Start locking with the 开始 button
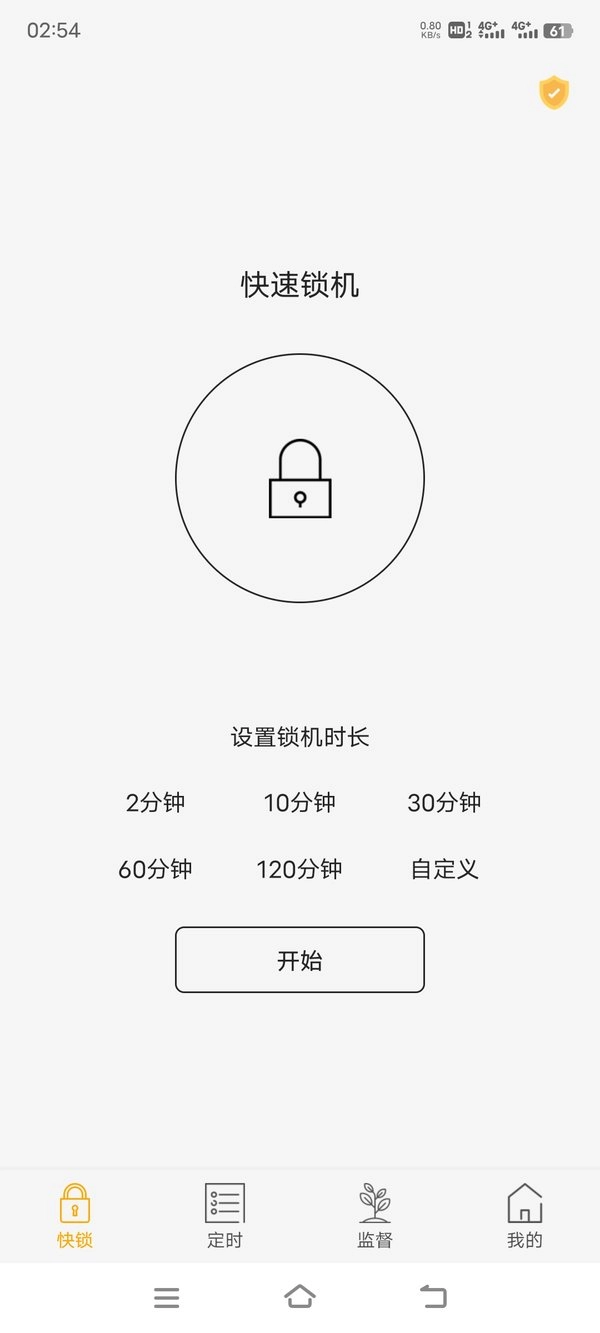Image resolution: width=600 pixels, height=1333 pixels. point(300,960)
